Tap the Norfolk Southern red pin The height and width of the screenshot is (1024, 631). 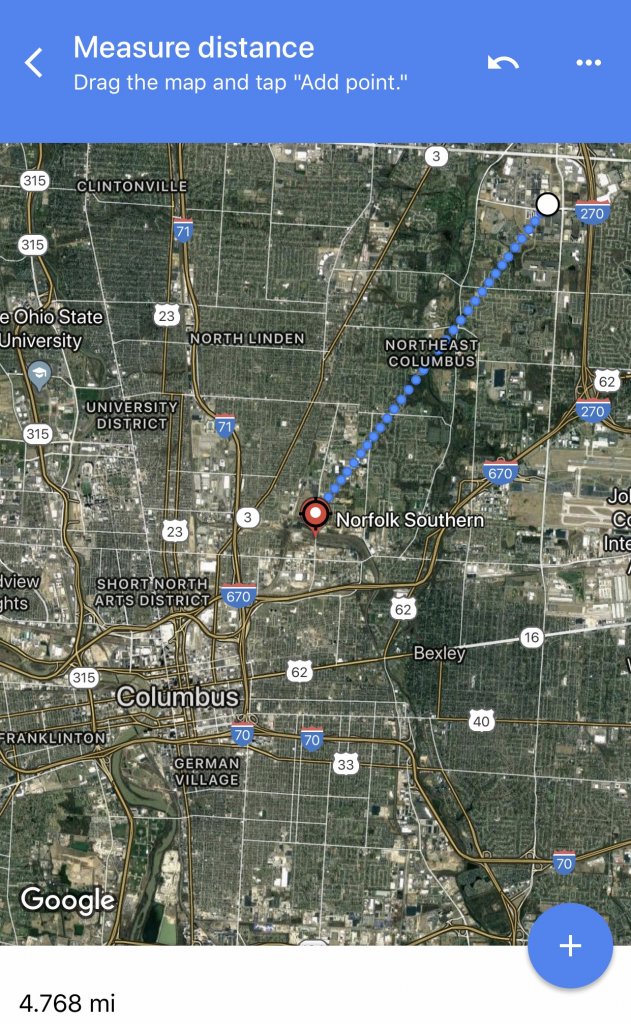pyautogui.click(x=316, y=516)
